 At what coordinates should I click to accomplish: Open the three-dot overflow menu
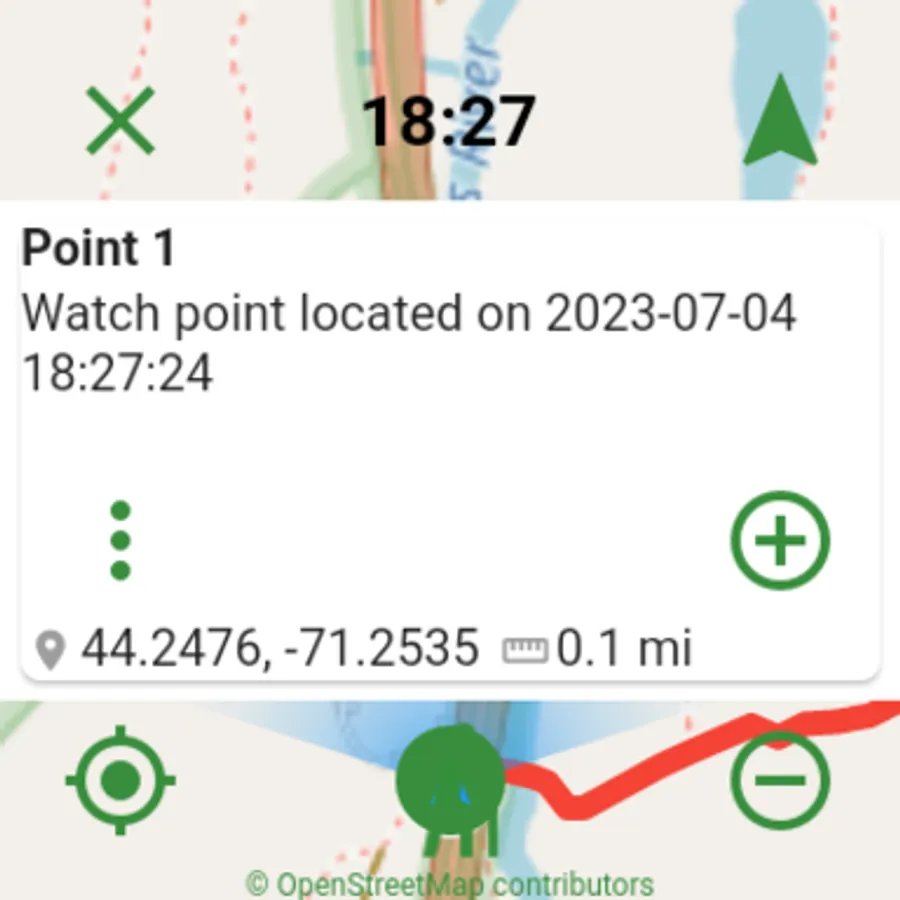(x=121, y=541)
